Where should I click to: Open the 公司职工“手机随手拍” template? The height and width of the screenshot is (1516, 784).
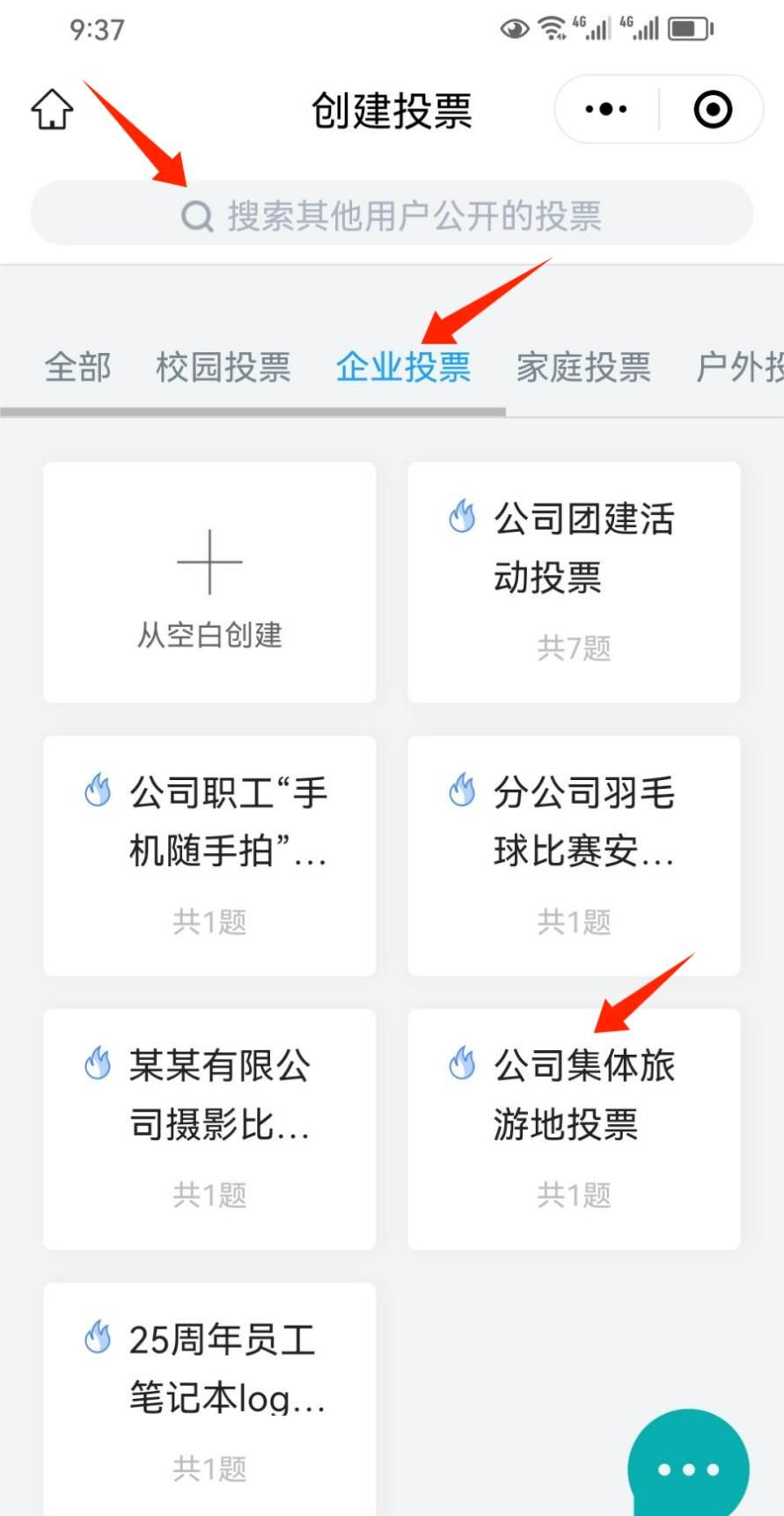coord(209,856)
